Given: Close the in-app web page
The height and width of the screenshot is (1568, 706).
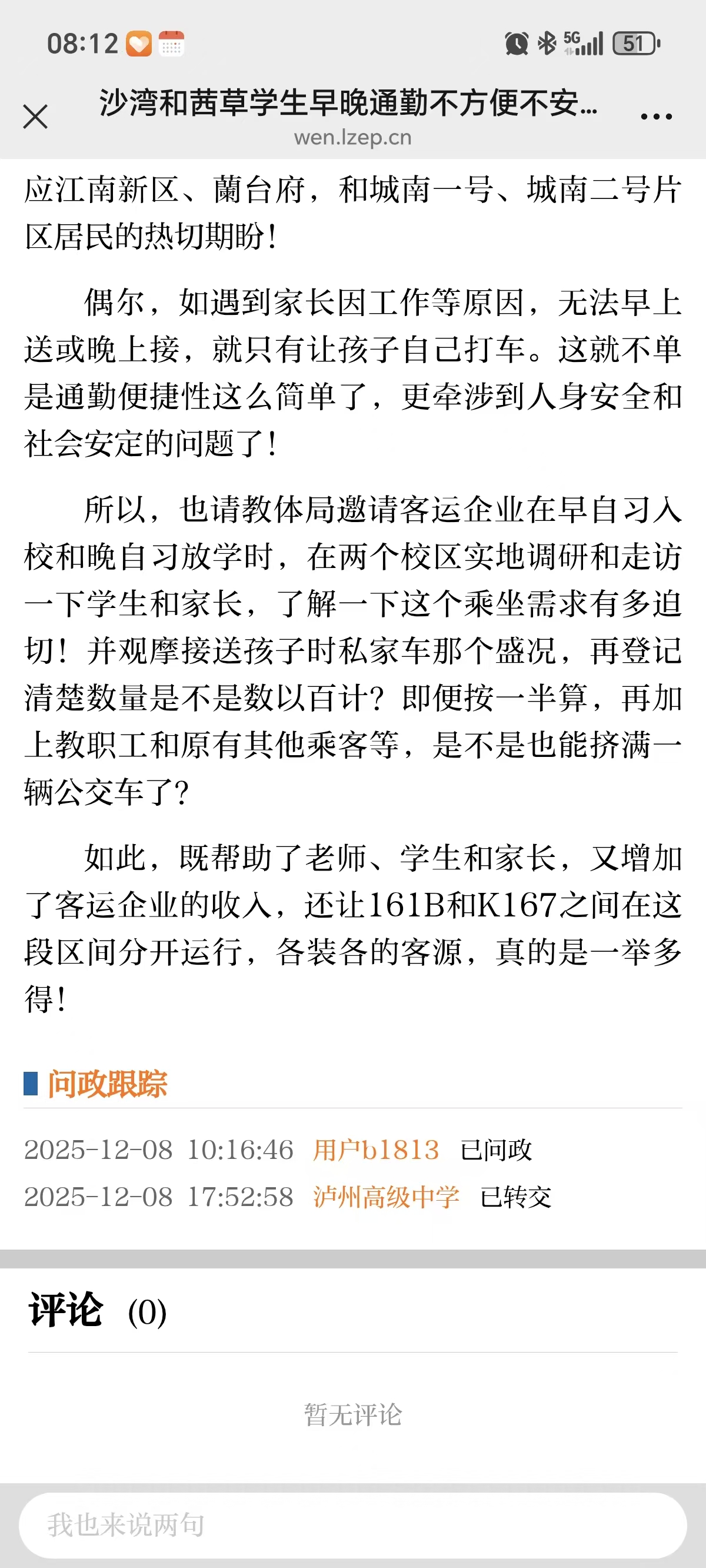Looking at the screenshot, I should pyautogui.click(x=35, y=117).
